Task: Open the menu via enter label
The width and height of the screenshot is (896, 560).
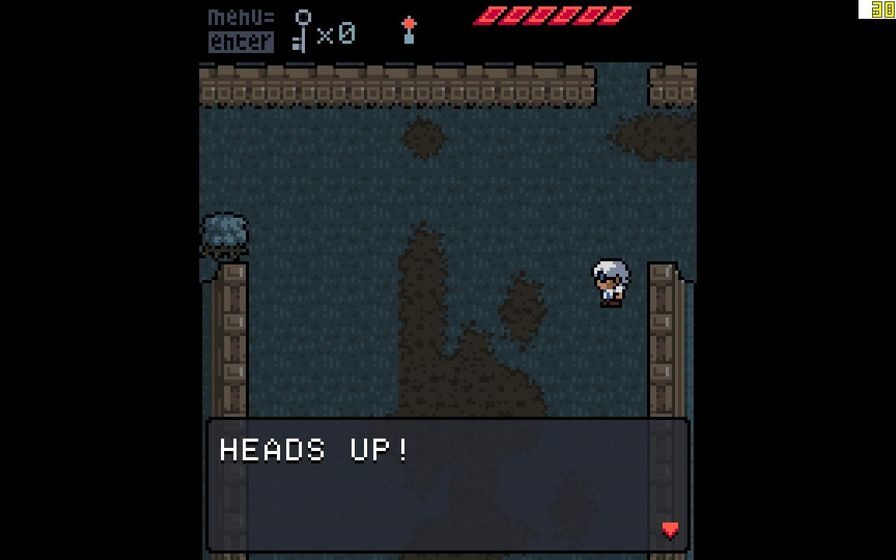Action: [x=240, y=42]
